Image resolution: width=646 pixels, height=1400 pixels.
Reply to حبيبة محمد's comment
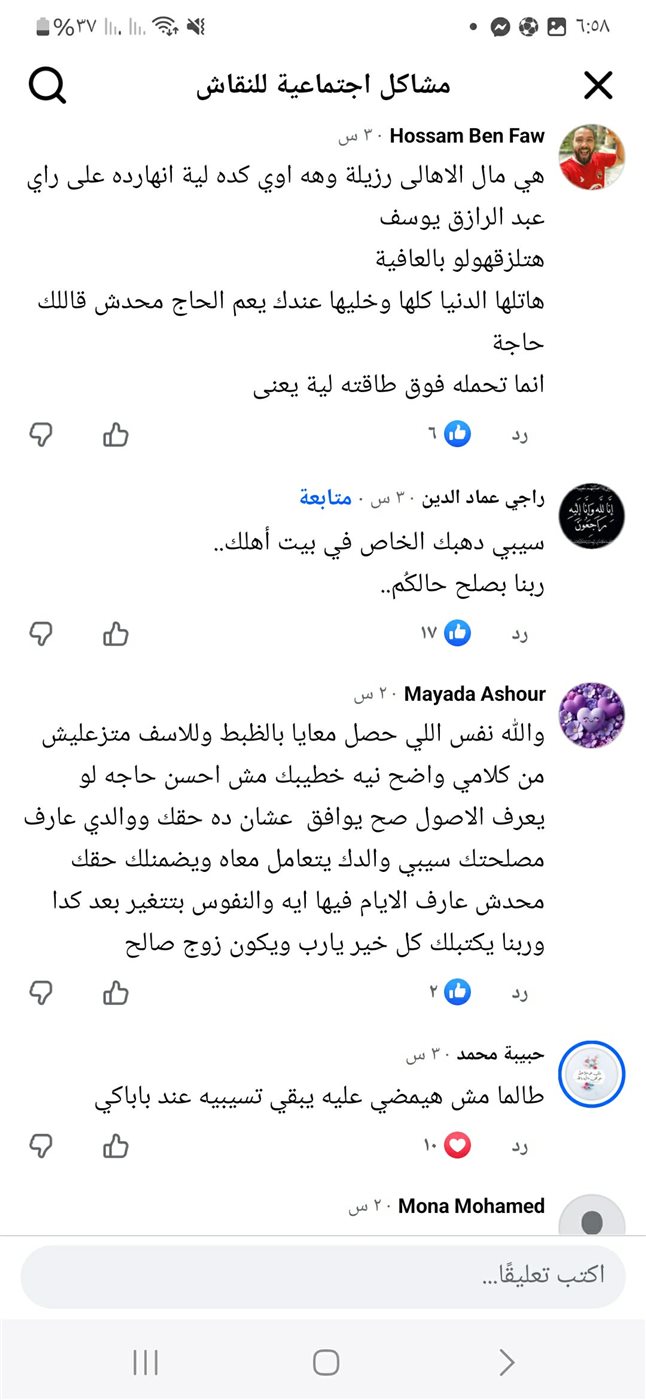520,1145
